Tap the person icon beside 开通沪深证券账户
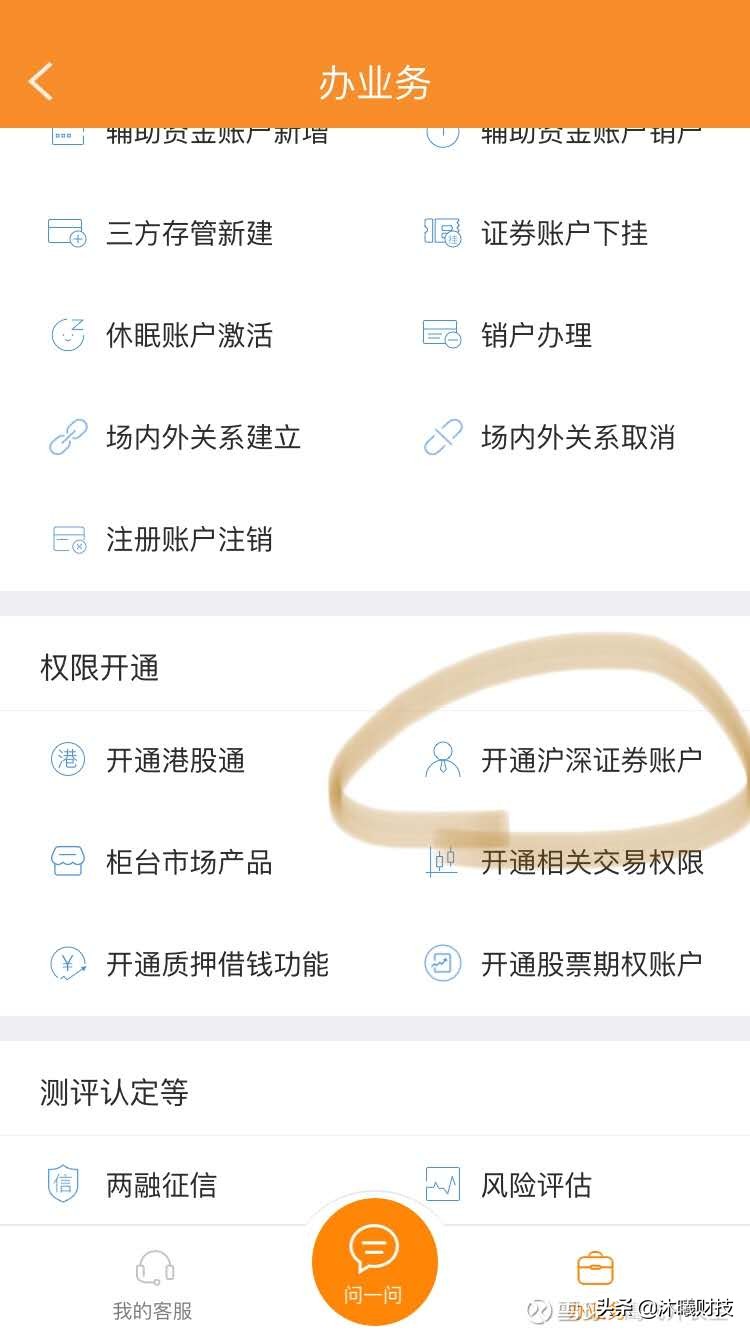Image resolution: width=750 pixels, height=1334 pixels. pyautogui.click(x=441, y=760)
